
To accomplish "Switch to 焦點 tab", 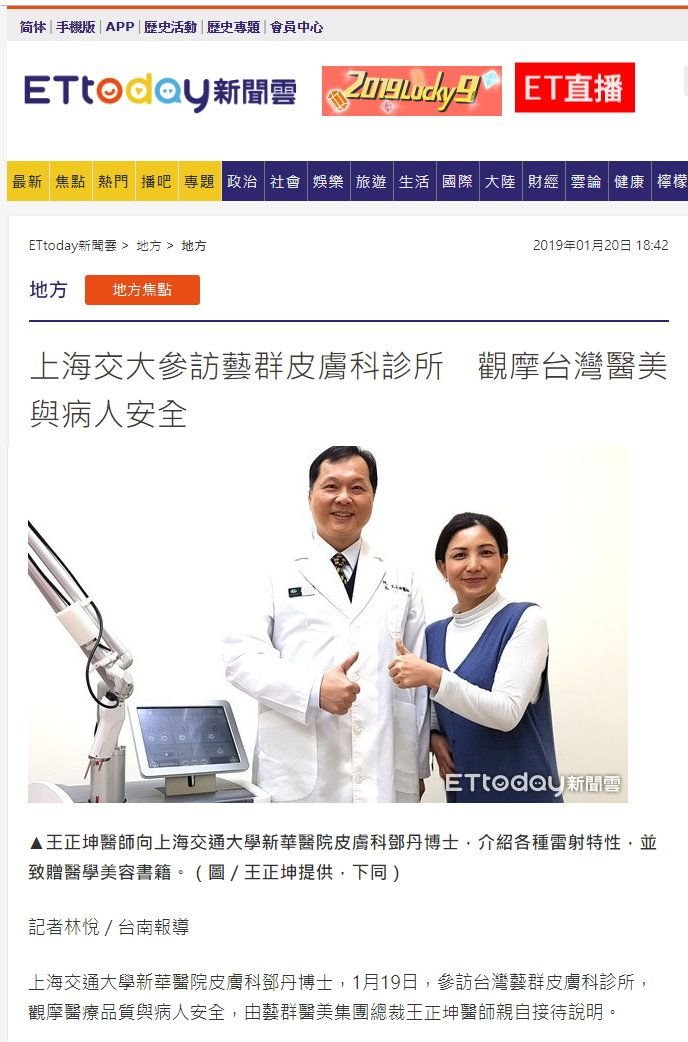I will click(70, 182).
